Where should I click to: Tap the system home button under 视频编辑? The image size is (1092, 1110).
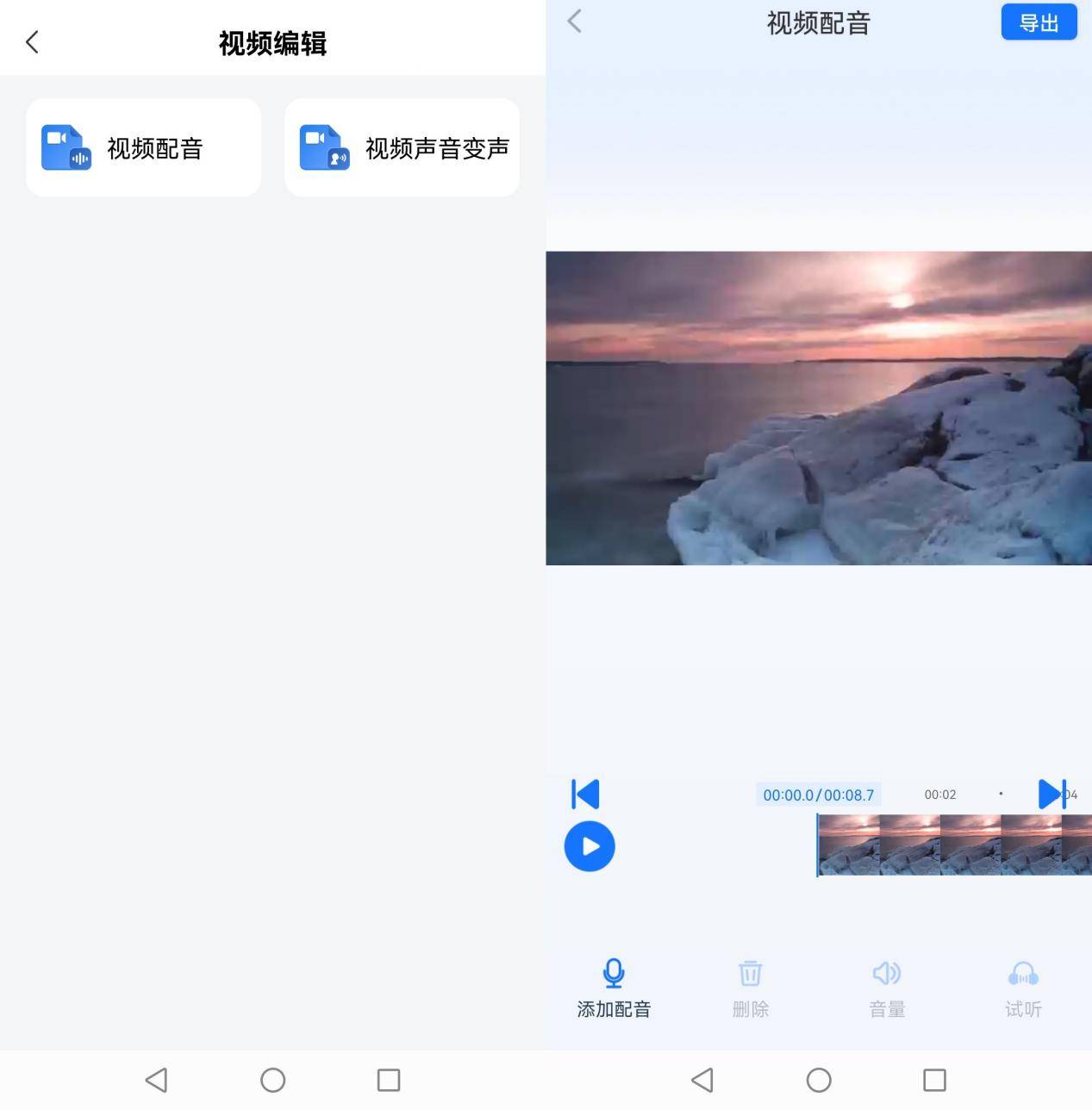point(272,1080)
